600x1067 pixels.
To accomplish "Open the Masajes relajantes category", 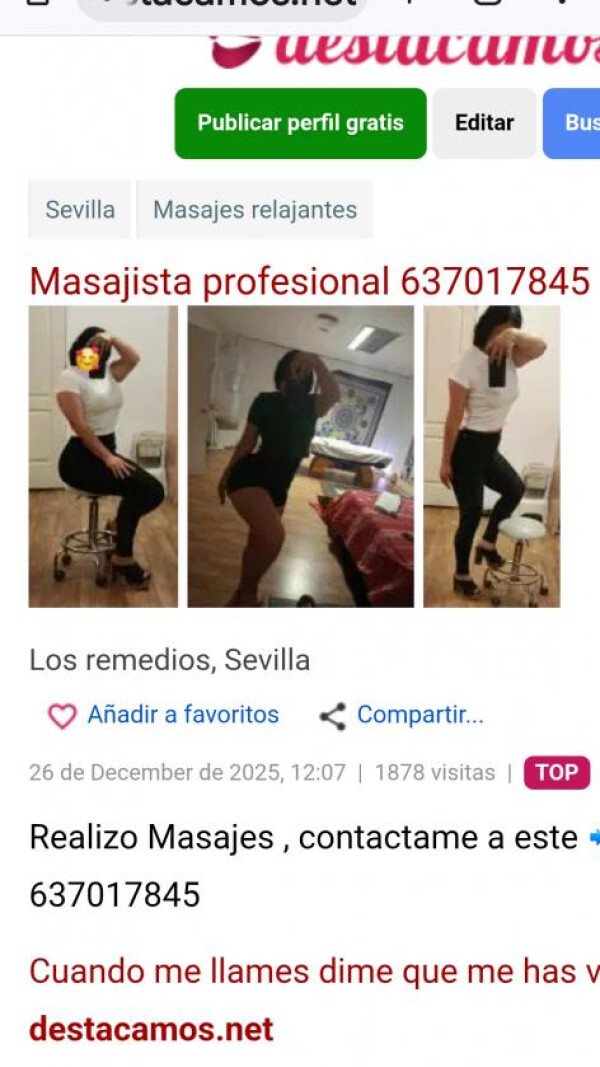I will pos(254,210).
